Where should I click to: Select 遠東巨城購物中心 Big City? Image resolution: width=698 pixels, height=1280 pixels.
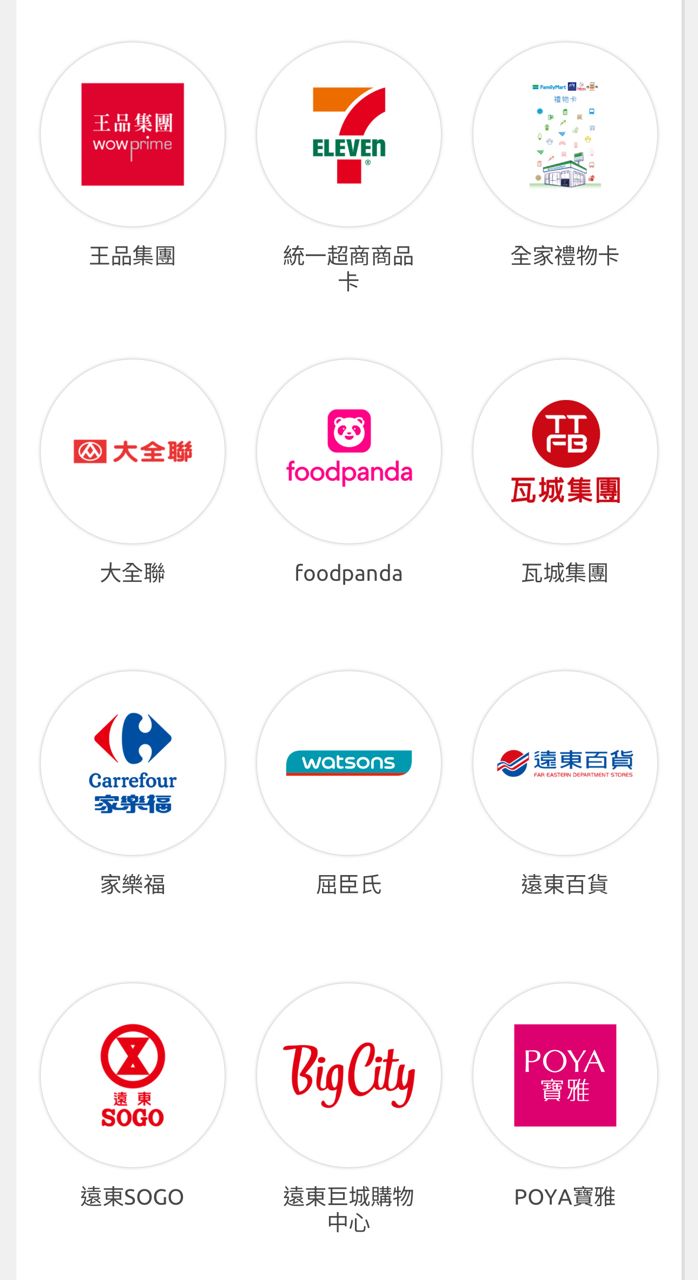(x=349, y=1075)
